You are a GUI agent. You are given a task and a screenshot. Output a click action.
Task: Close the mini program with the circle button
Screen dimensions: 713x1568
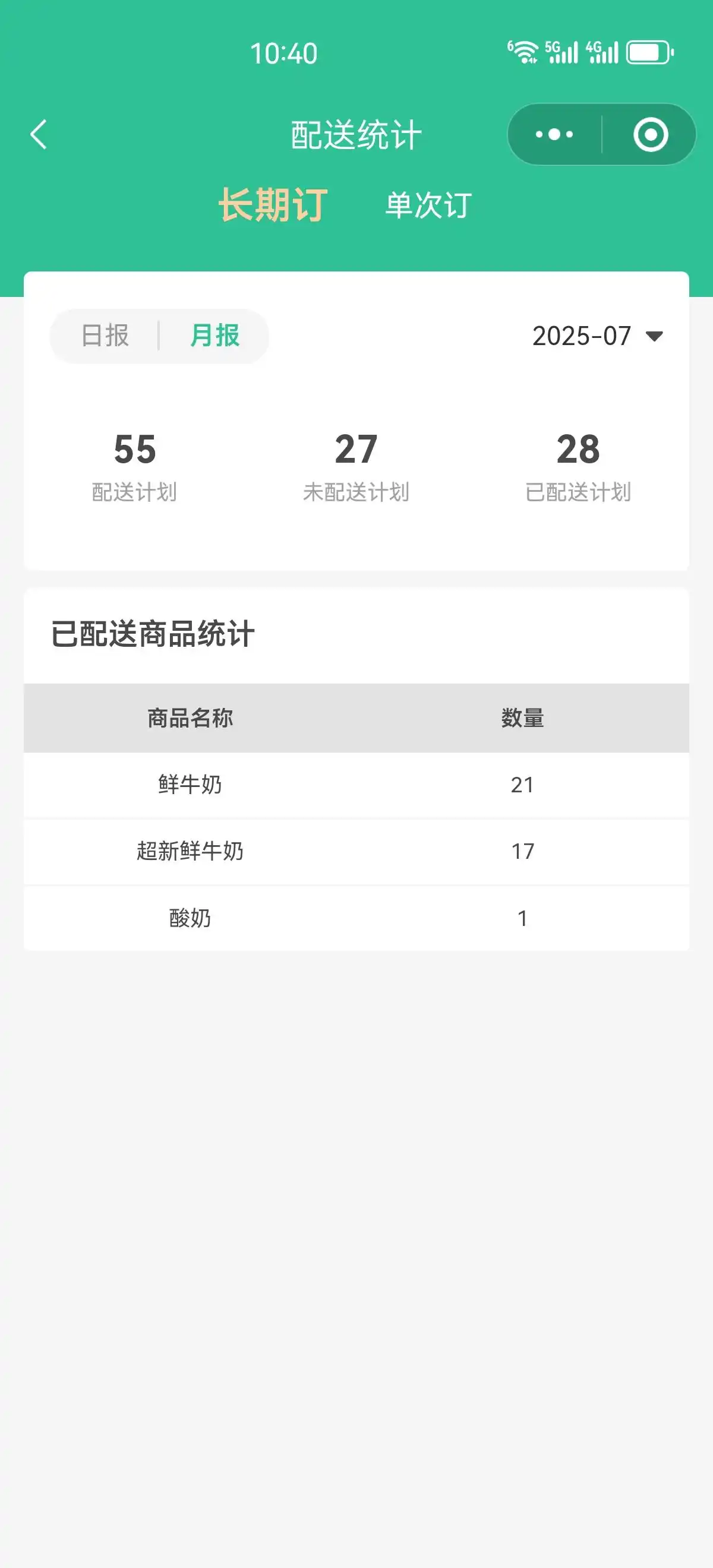click(x=650, y=134)
